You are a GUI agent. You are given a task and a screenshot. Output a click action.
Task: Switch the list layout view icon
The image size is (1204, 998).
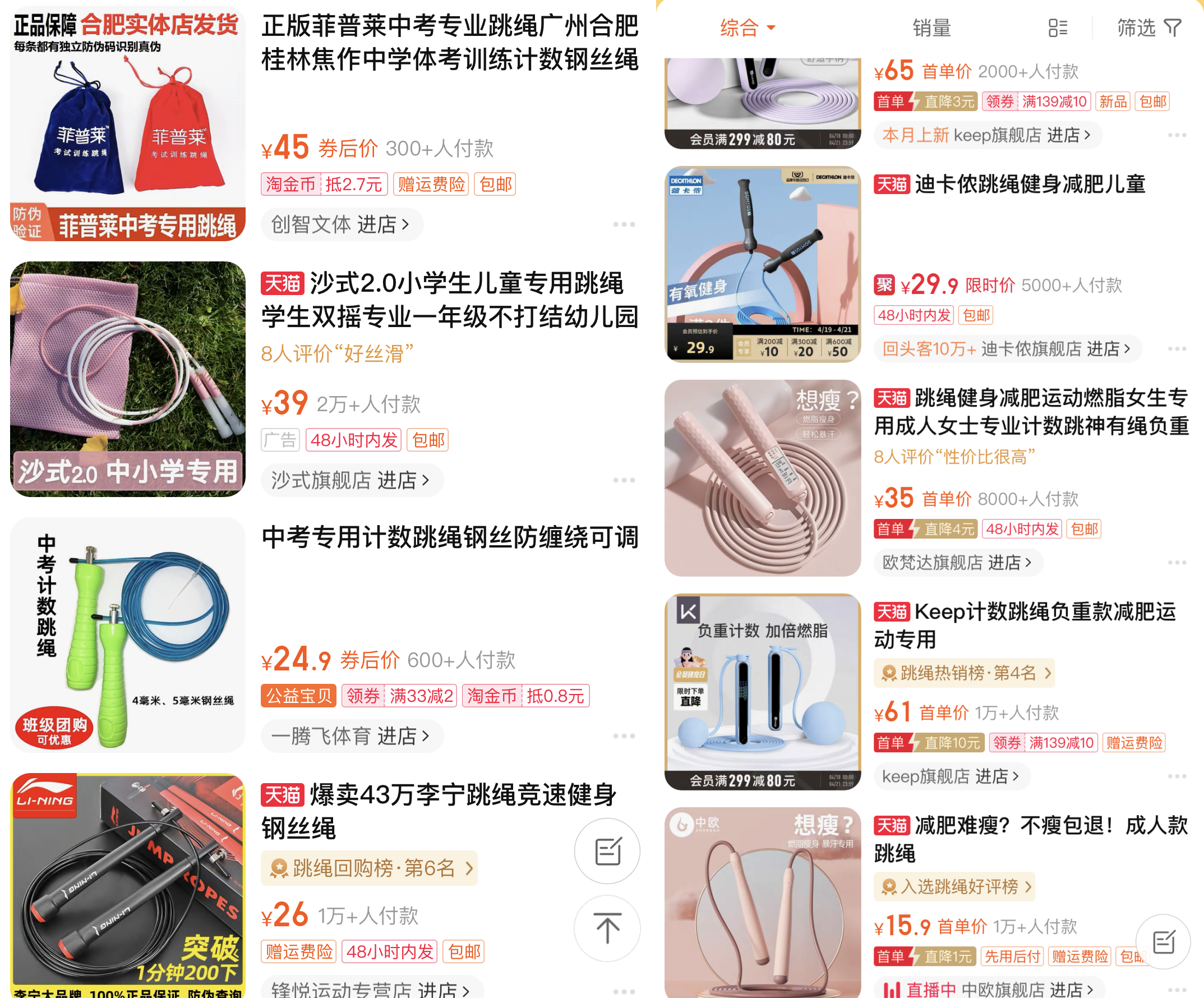[1057, 27]
